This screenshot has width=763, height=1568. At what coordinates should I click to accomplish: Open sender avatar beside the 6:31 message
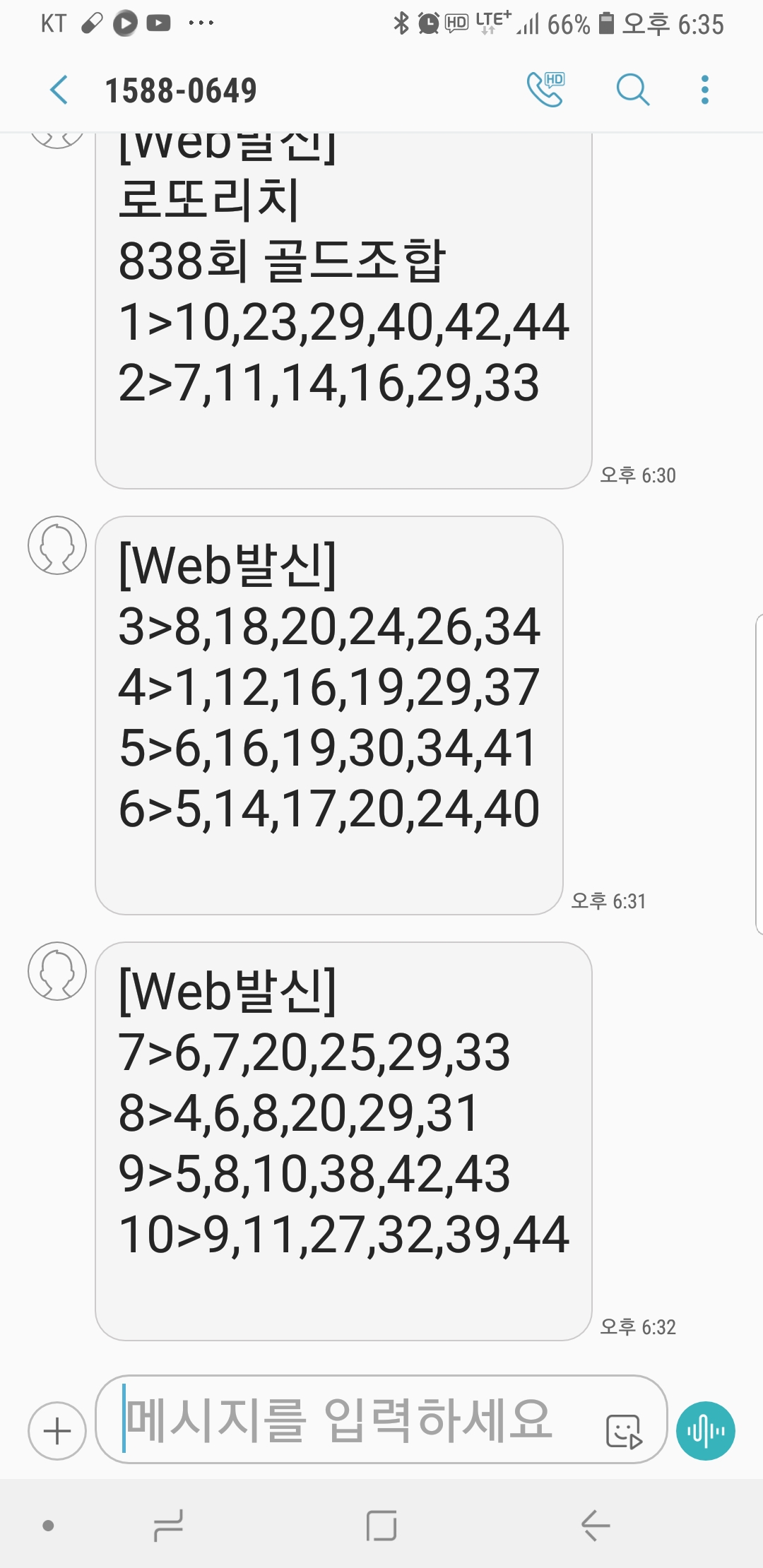(57, 545)
